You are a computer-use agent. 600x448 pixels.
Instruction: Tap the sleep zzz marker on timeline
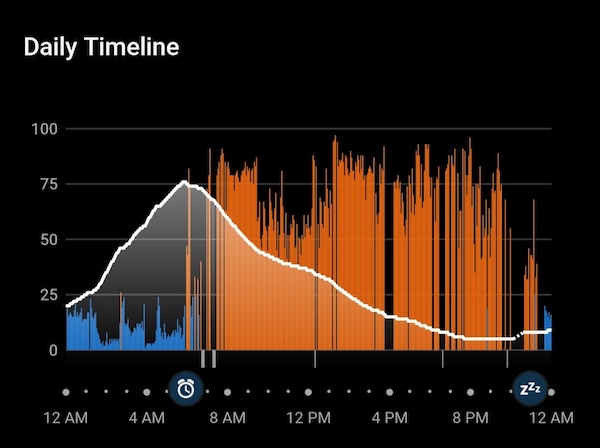point(529,388)
